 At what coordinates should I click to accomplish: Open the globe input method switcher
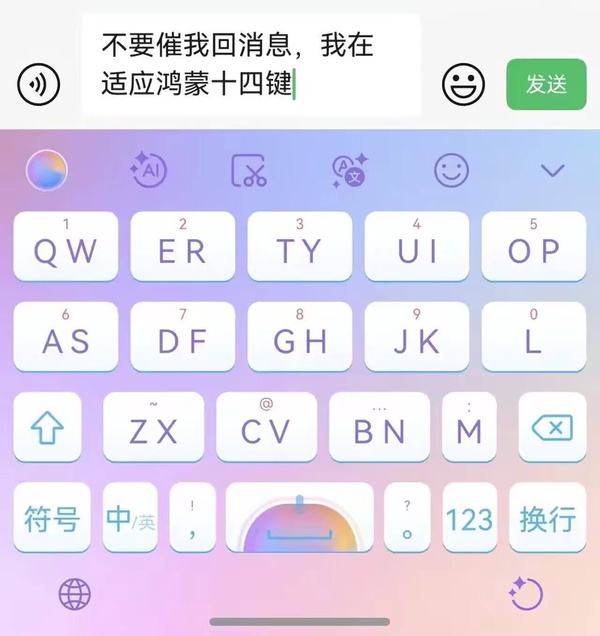pyautogui.click(x=75, y=594)
